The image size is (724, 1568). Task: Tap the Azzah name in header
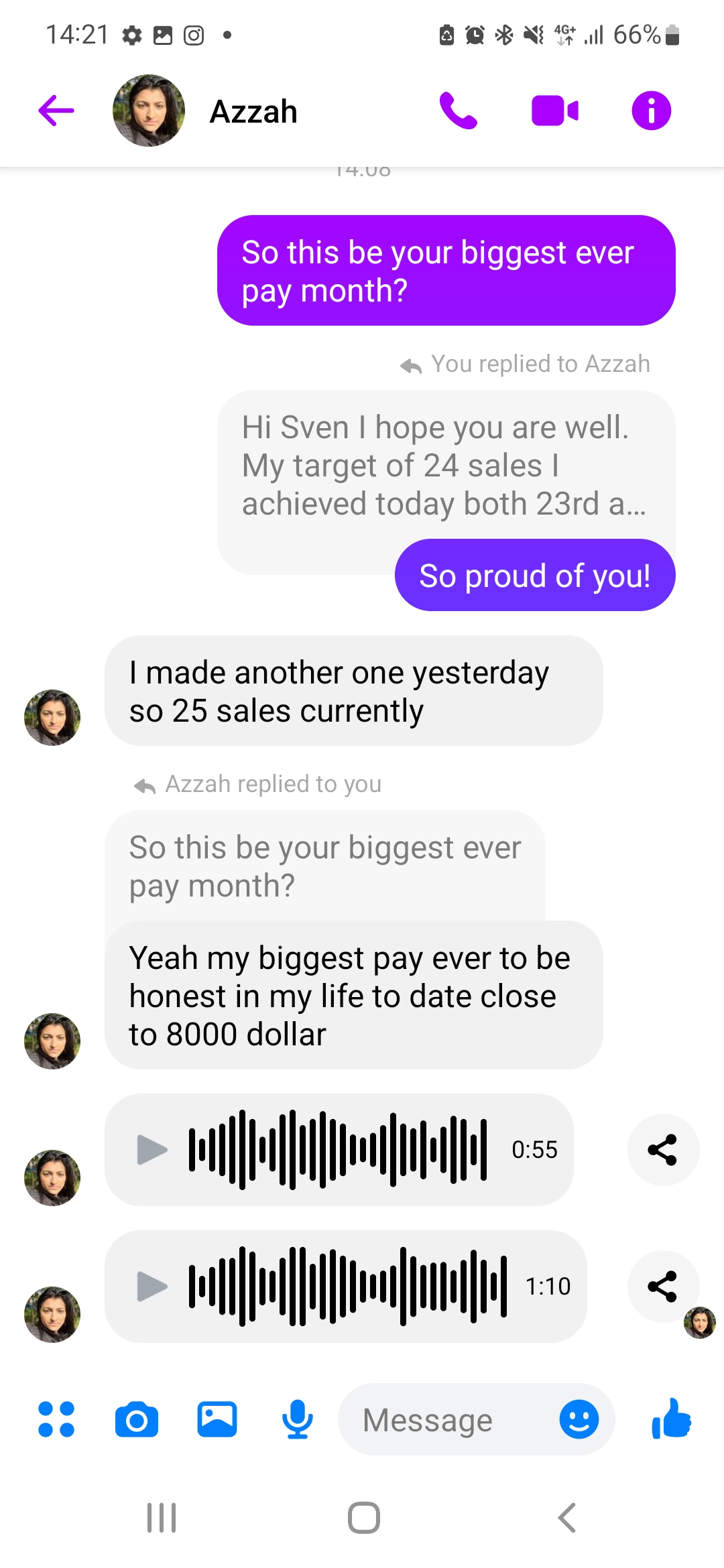click(253, 111)
